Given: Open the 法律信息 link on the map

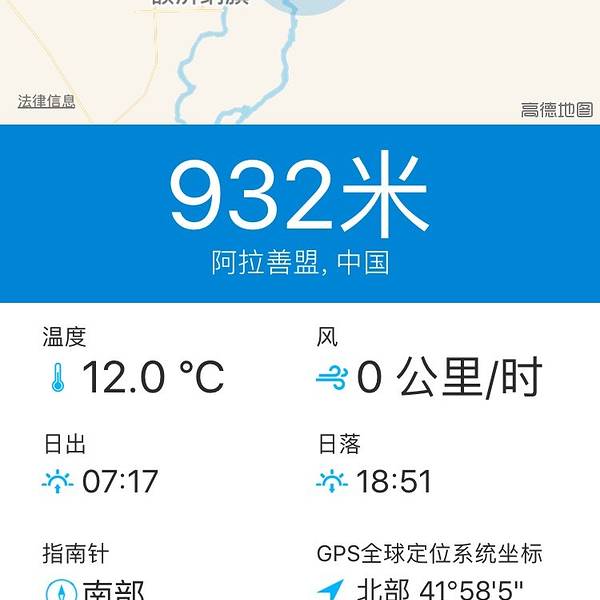Looking at the screenshot, I should 46,101.
